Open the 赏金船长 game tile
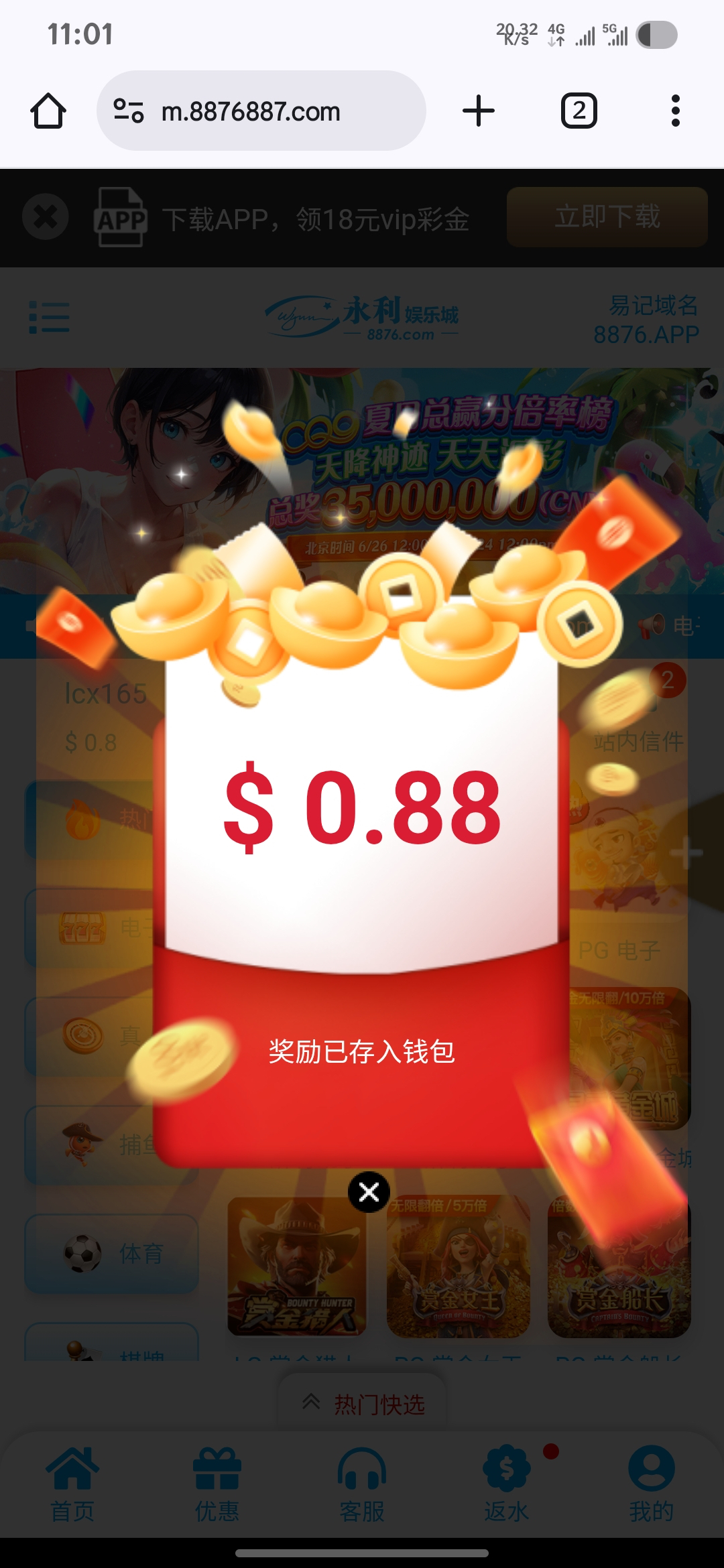 coord(619,1266)
